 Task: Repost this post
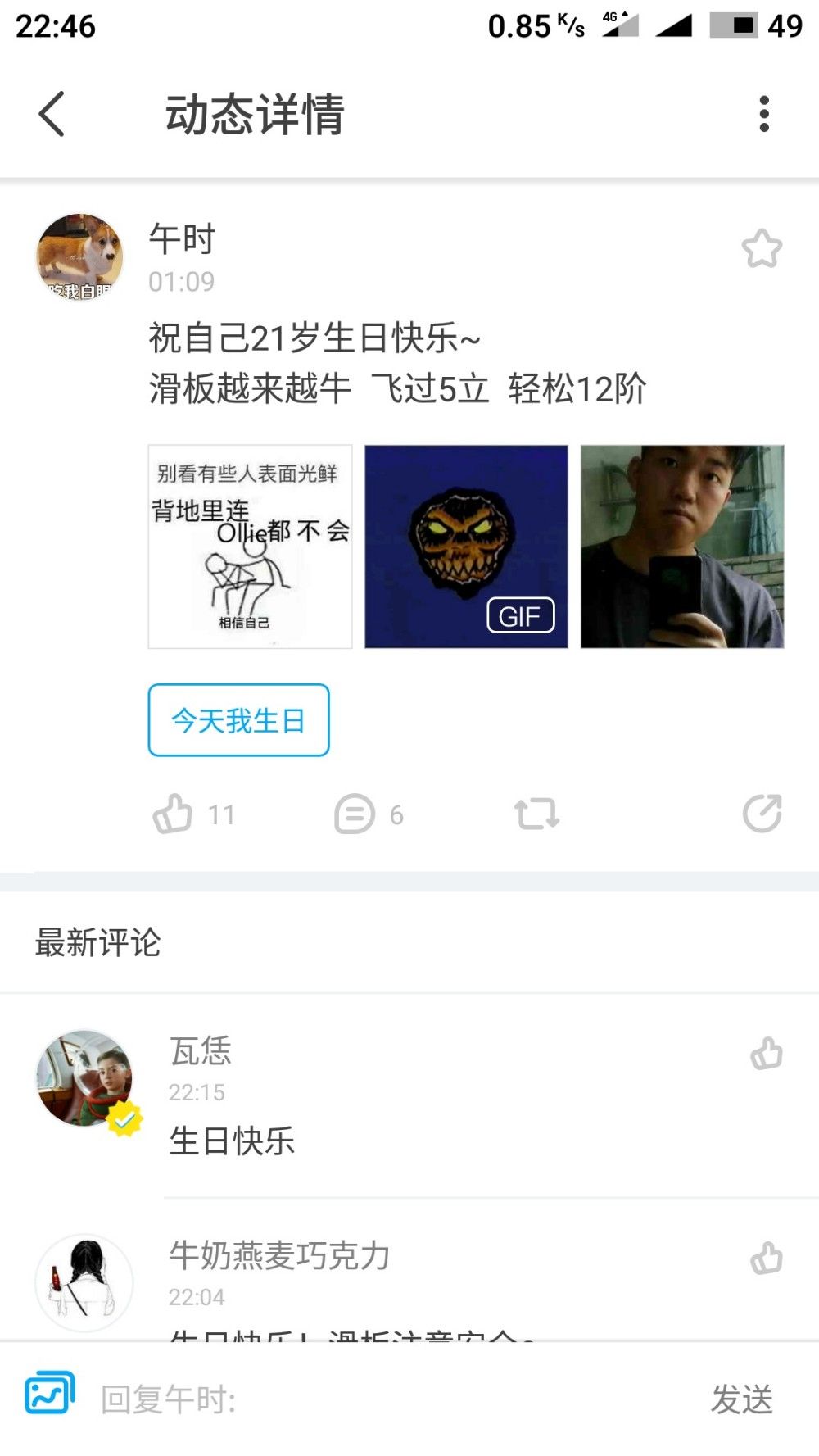[536, 814]
